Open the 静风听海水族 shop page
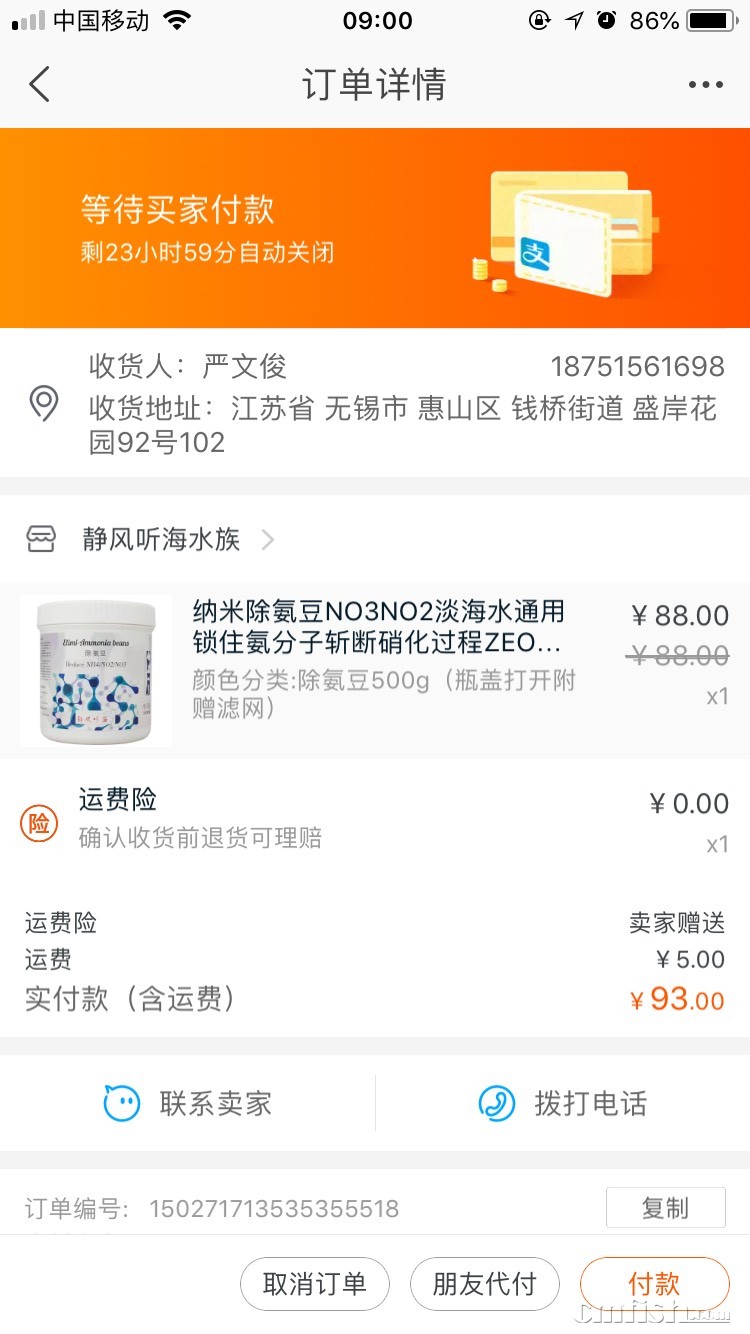Image resolution: width=750 pixels, height=1334 pixels. [160, 540]
